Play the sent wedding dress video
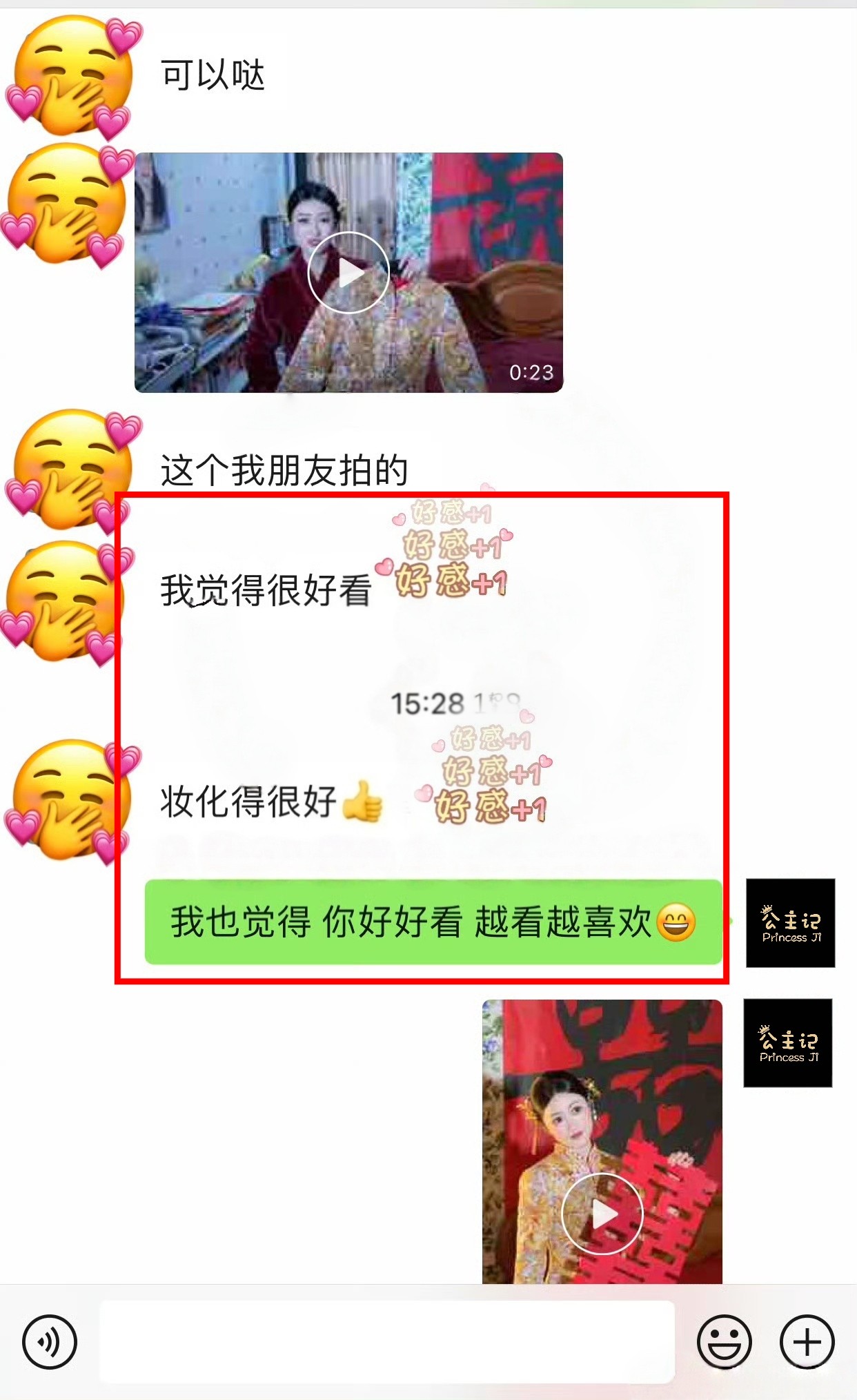 [602, 1213]
